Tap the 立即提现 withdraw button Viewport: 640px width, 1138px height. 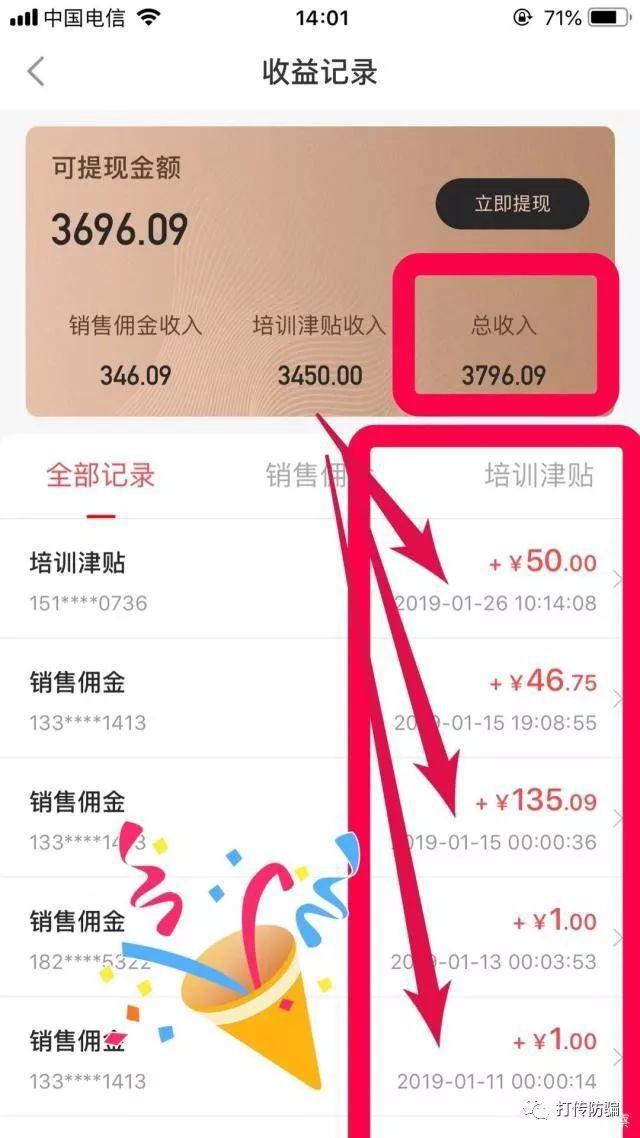click(x=512, y=204)
